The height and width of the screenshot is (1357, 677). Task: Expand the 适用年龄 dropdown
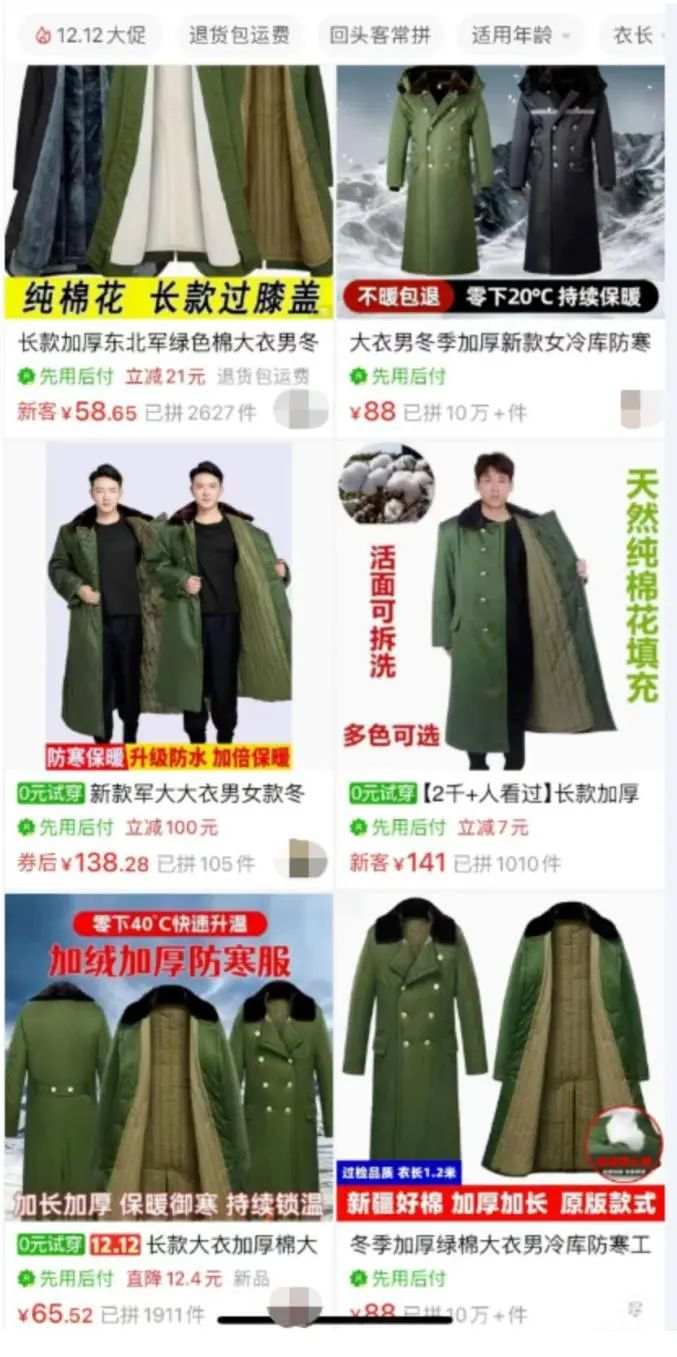click(520, 35)
